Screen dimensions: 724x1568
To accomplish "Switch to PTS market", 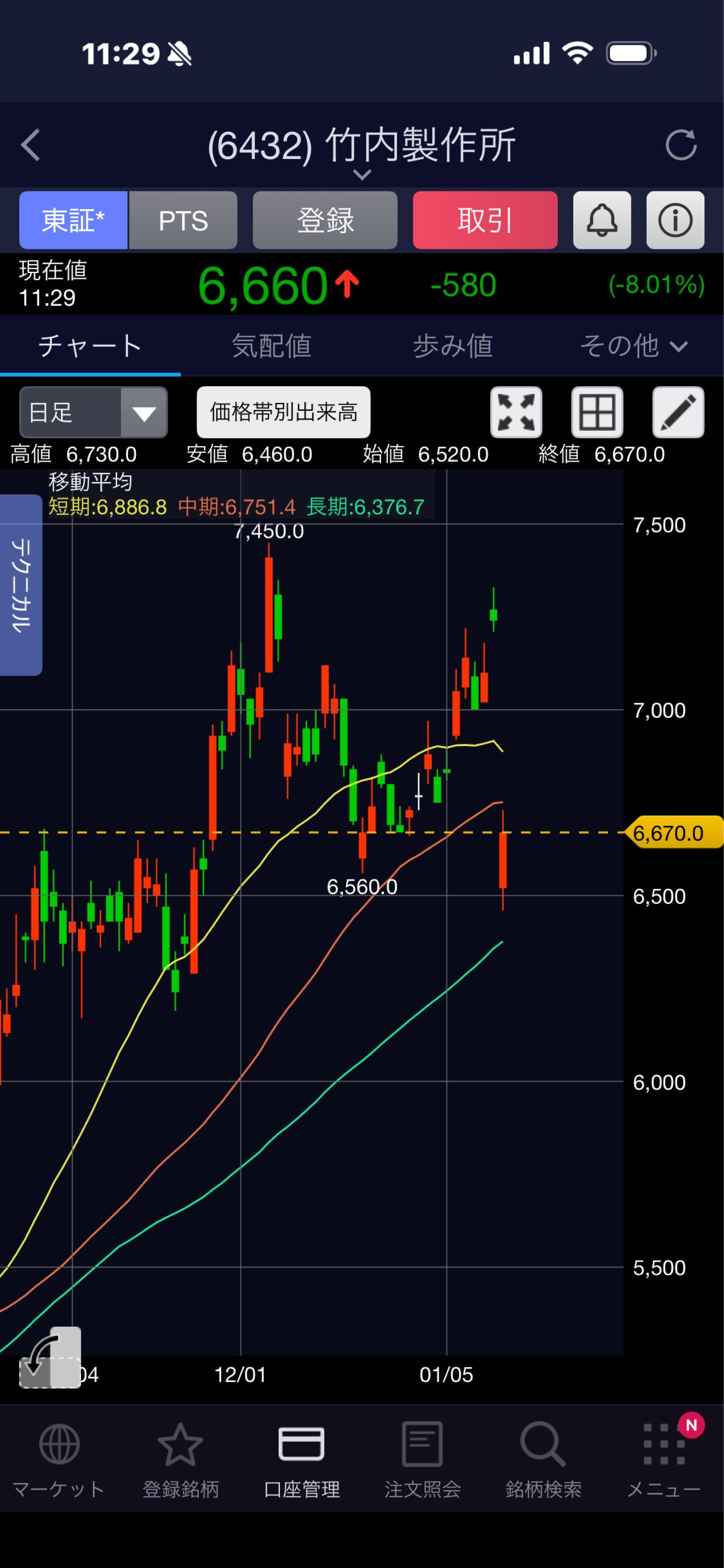I will tap(183, 220).
